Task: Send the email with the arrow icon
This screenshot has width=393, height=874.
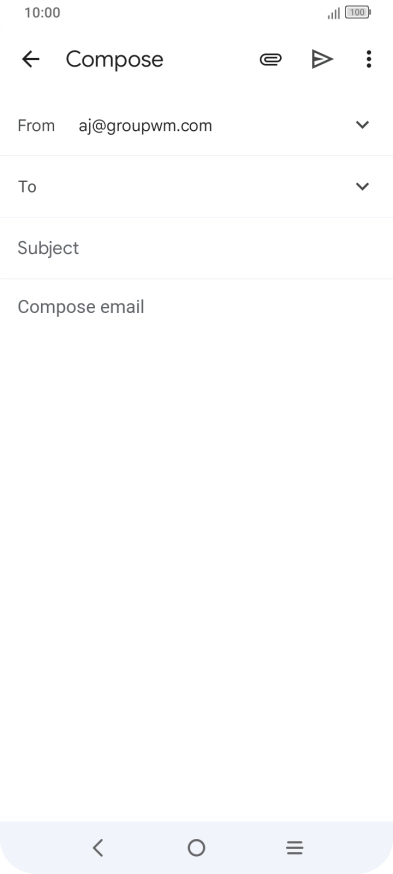Action: [322, 59]
